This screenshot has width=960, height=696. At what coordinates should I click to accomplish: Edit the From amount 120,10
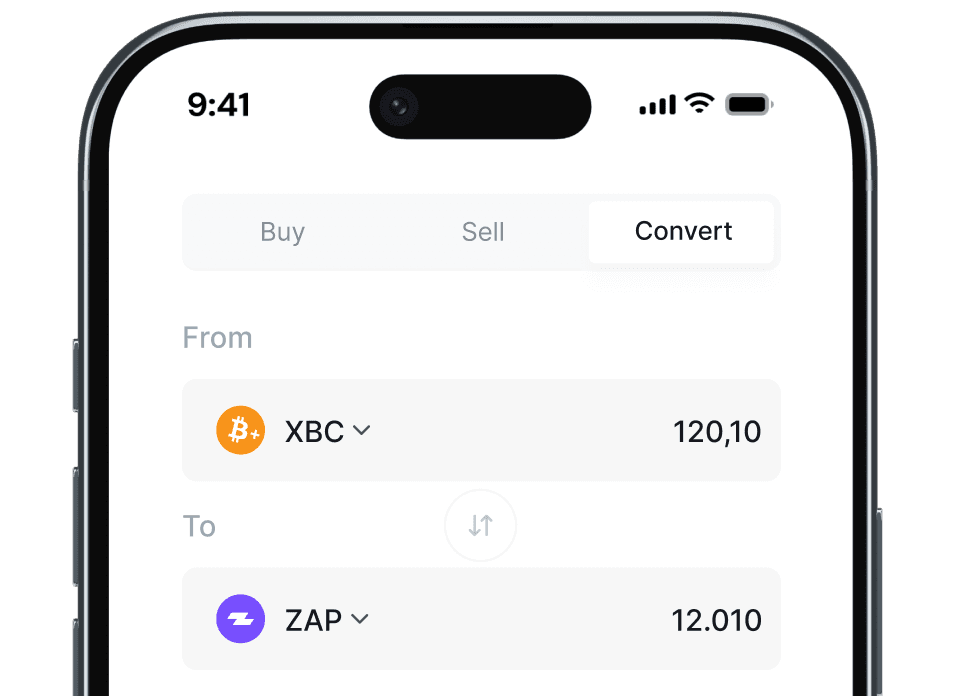pos(716,432)
